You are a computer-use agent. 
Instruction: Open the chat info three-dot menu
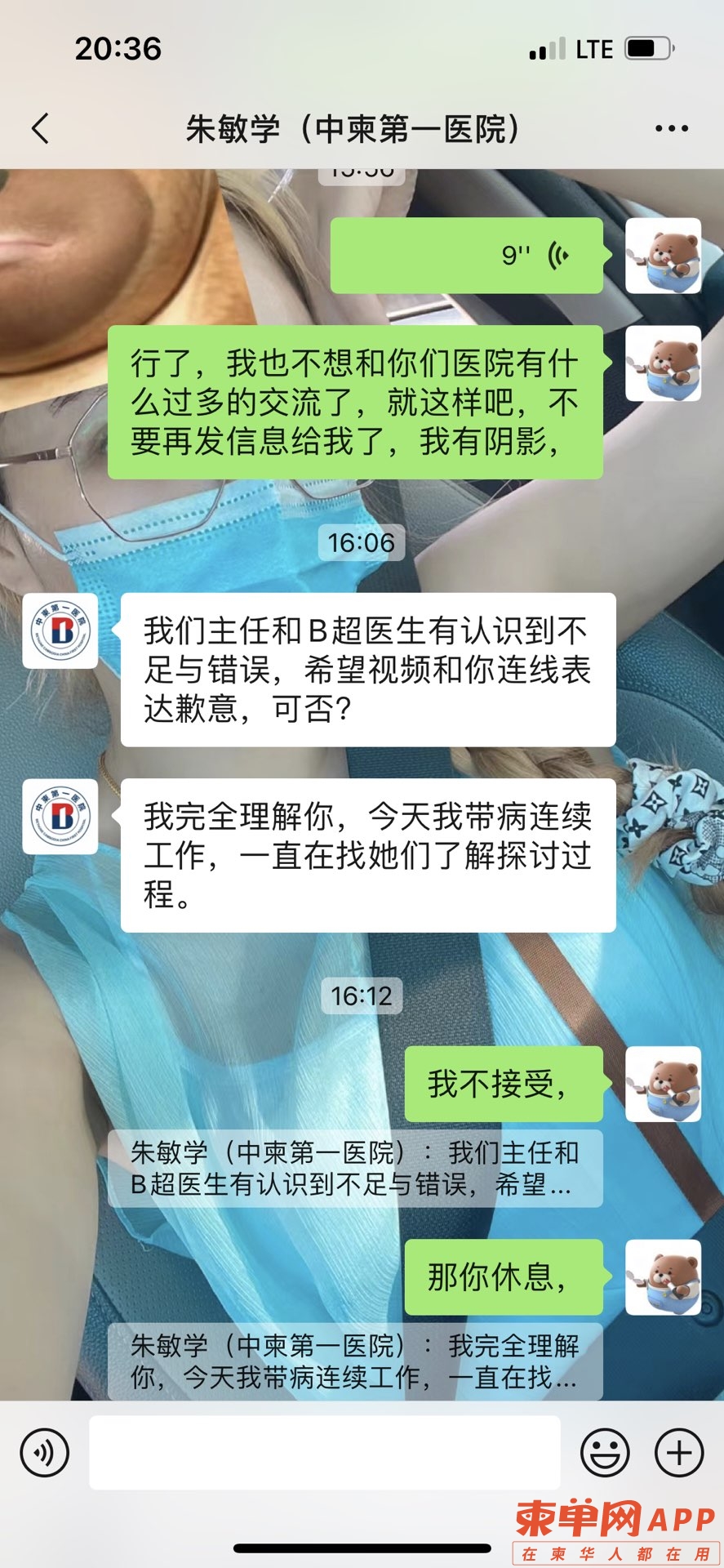[x=671, y=128]
